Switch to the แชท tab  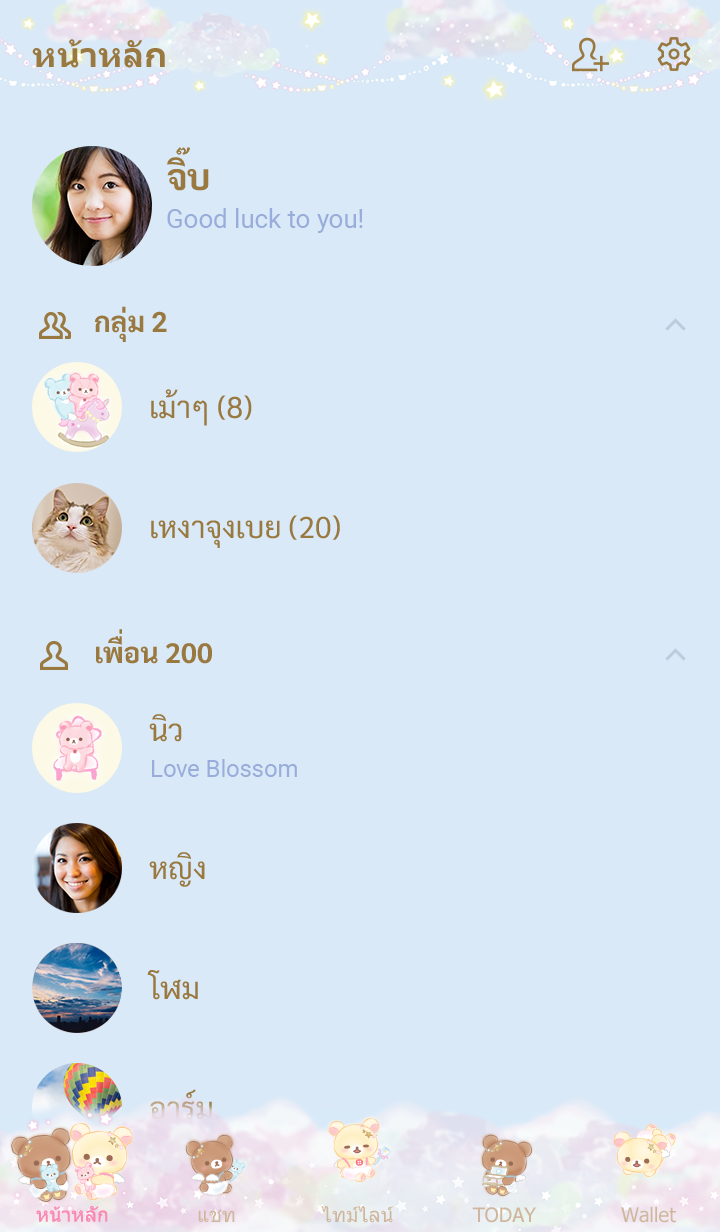(216, 1180)
